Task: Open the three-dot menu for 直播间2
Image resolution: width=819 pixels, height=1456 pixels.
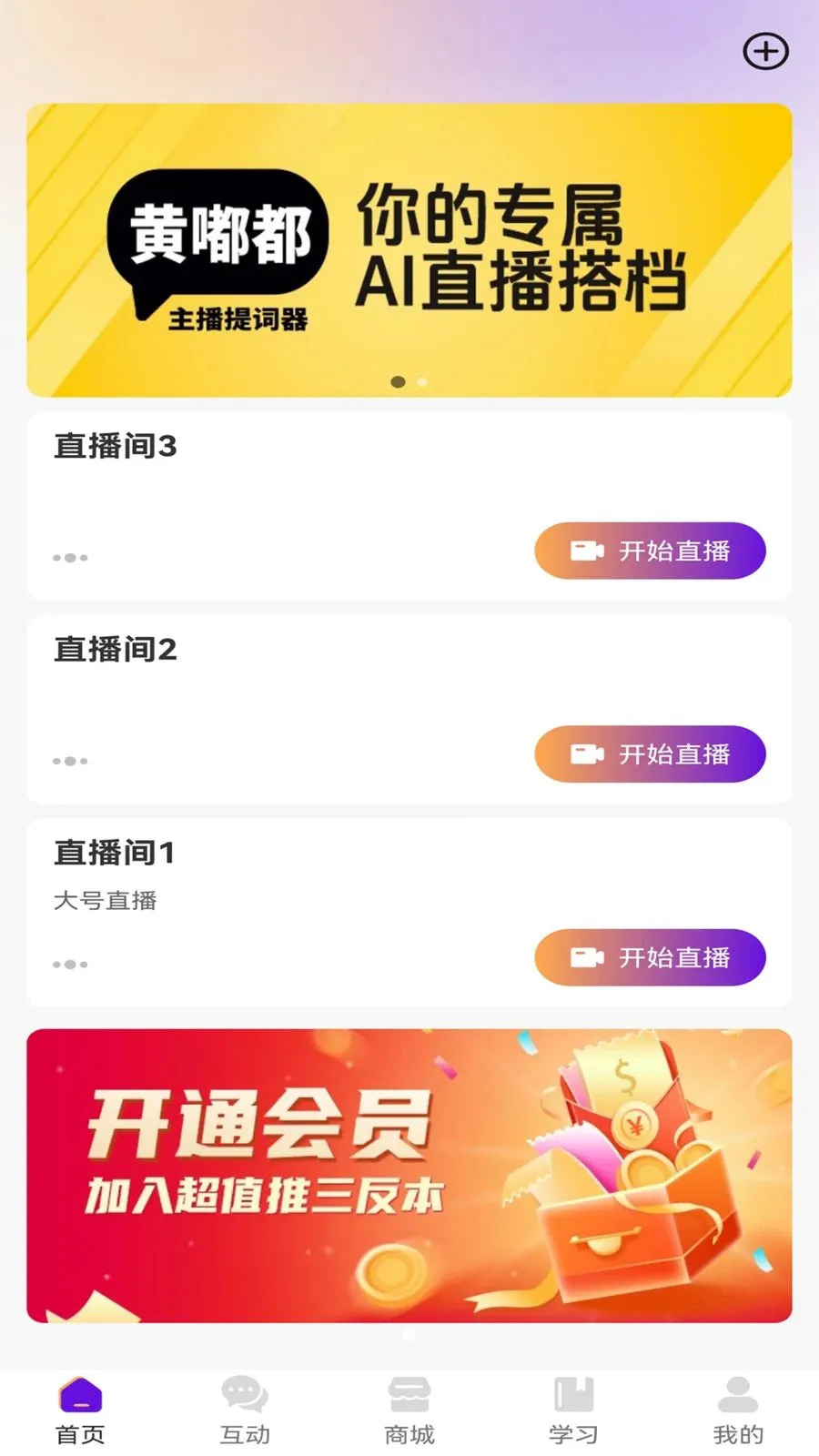Action: pos(70,761)
